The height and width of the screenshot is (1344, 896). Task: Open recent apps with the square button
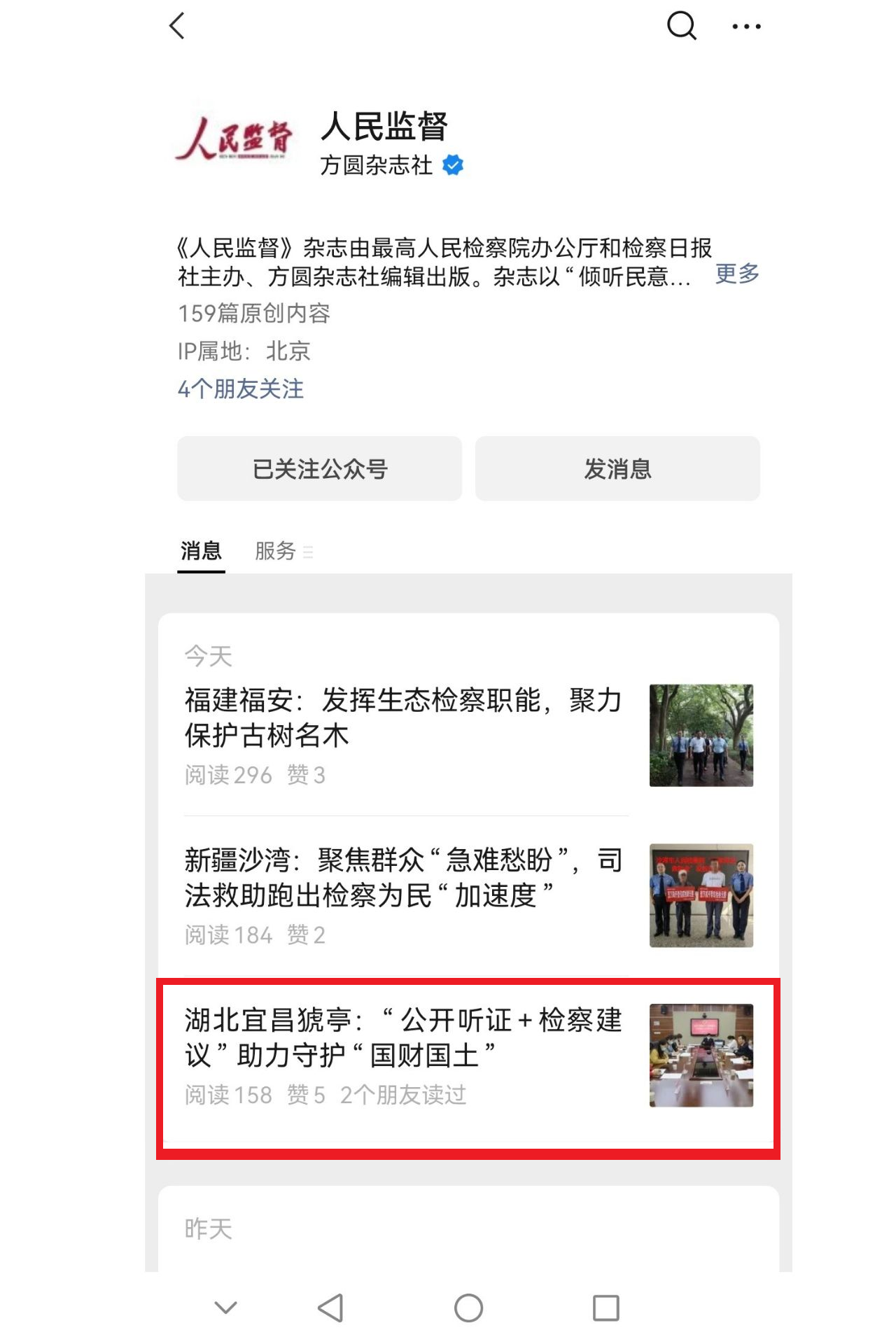605,1308
